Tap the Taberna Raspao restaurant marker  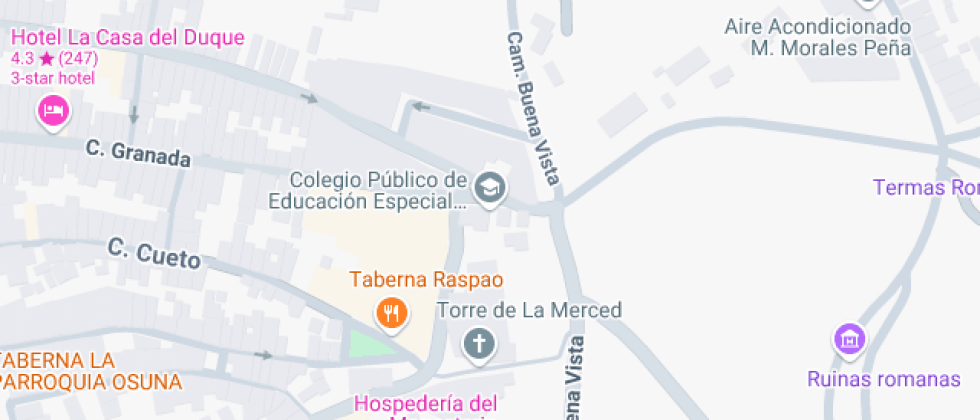(392, 313)
